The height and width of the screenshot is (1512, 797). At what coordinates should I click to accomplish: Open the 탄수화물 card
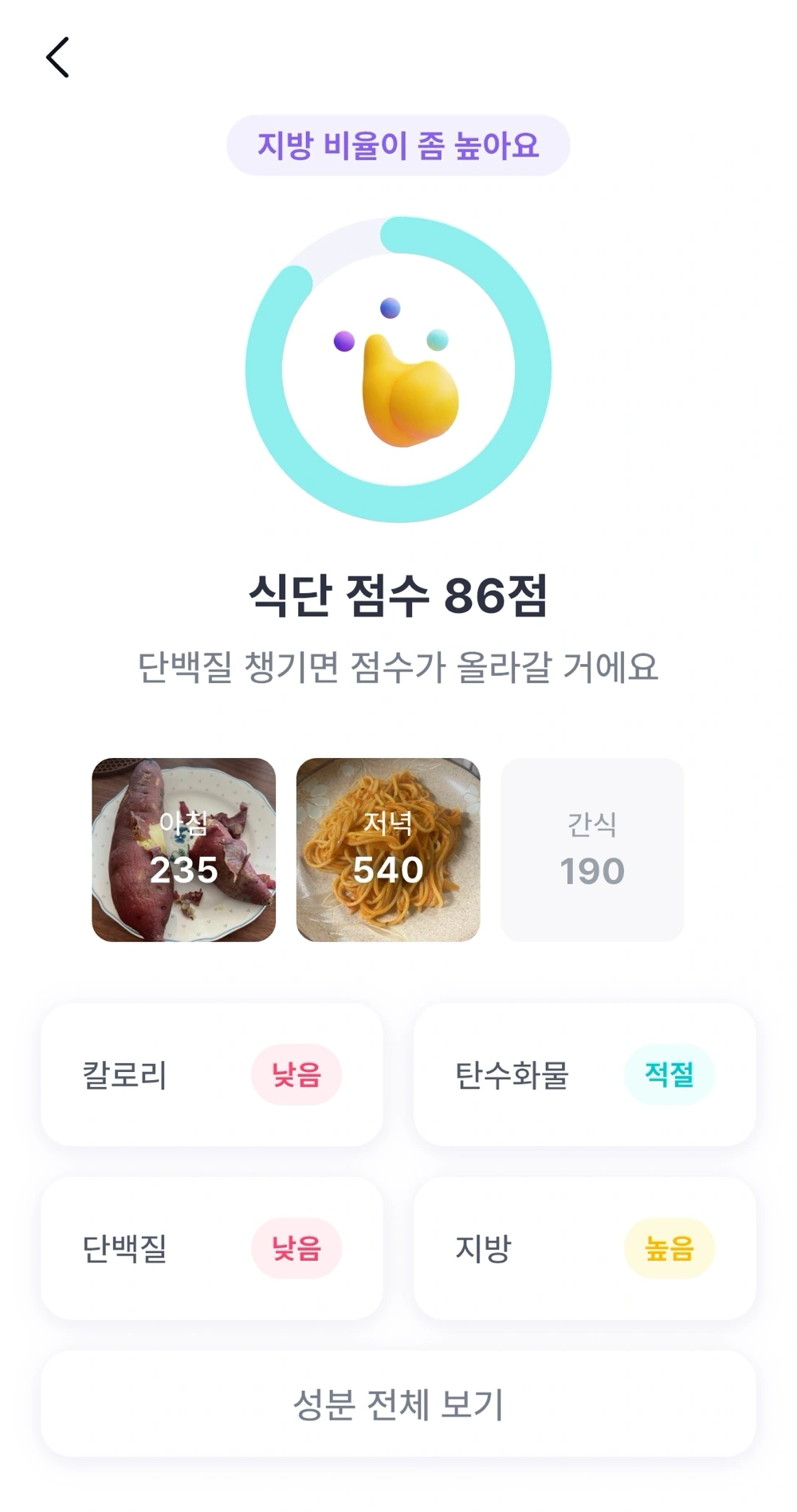[584, 1074]
